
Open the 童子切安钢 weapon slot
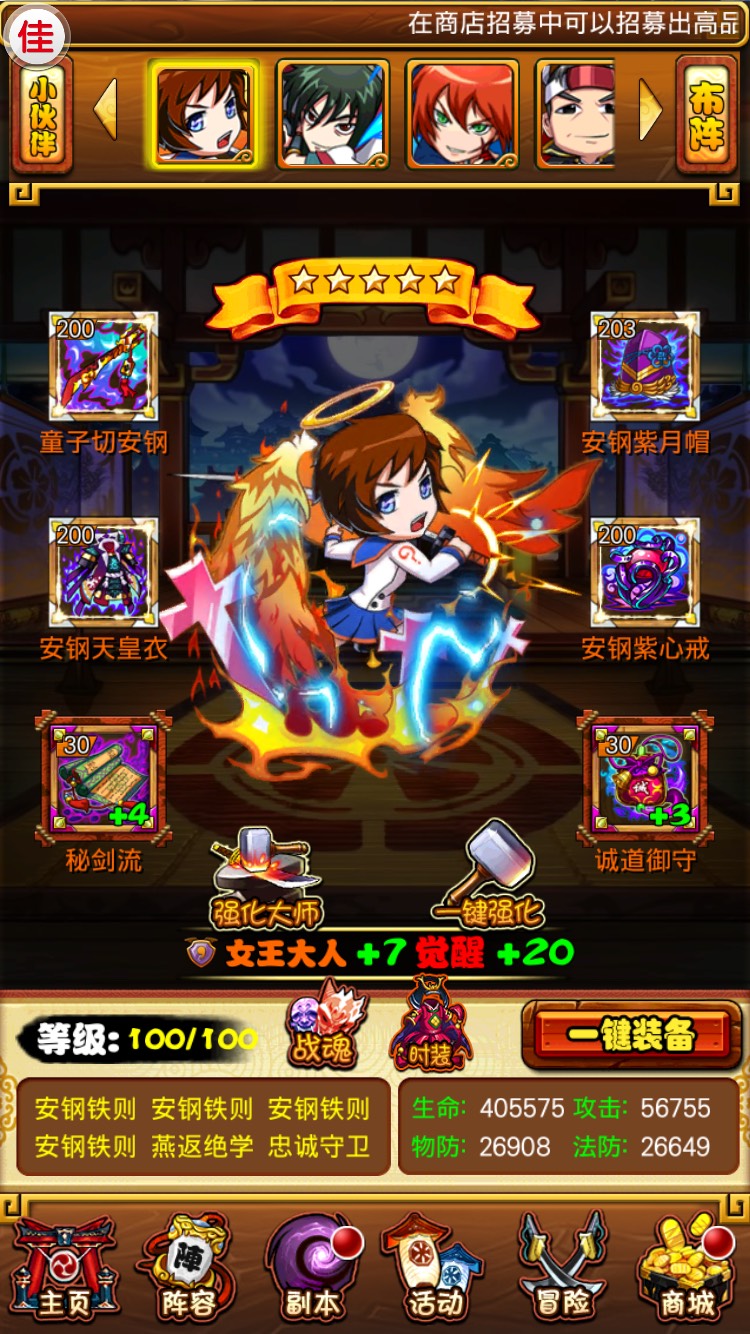tap(103, 367)
